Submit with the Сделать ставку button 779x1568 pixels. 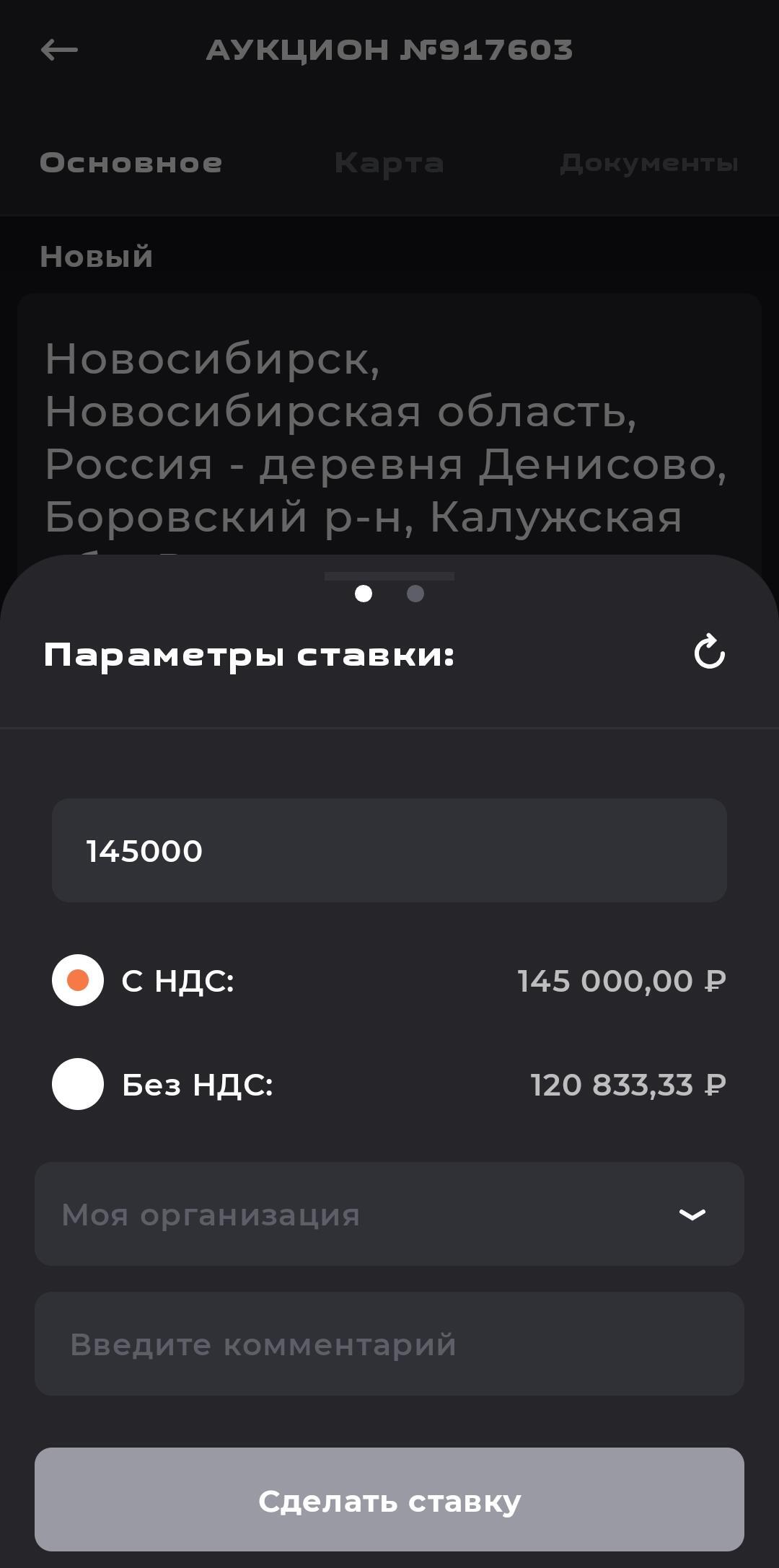click(389, 1500)
